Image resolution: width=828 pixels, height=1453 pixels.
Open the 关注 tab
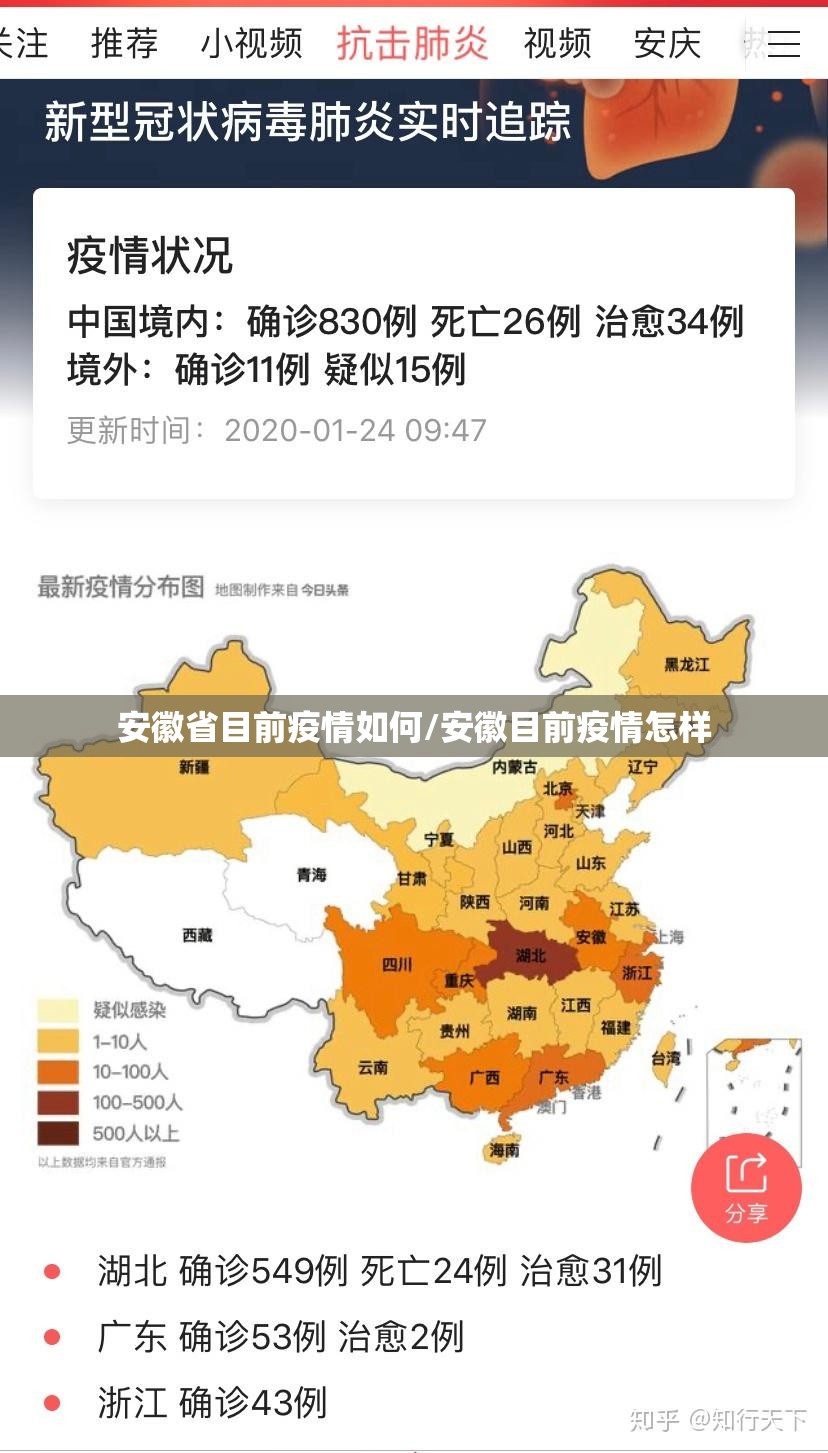pos(22,43)
